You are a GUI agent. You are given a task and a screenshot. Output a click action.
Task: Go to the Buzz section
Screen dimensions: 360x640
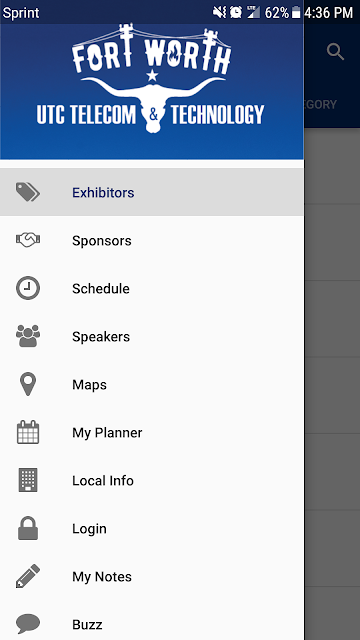[151, 624]
